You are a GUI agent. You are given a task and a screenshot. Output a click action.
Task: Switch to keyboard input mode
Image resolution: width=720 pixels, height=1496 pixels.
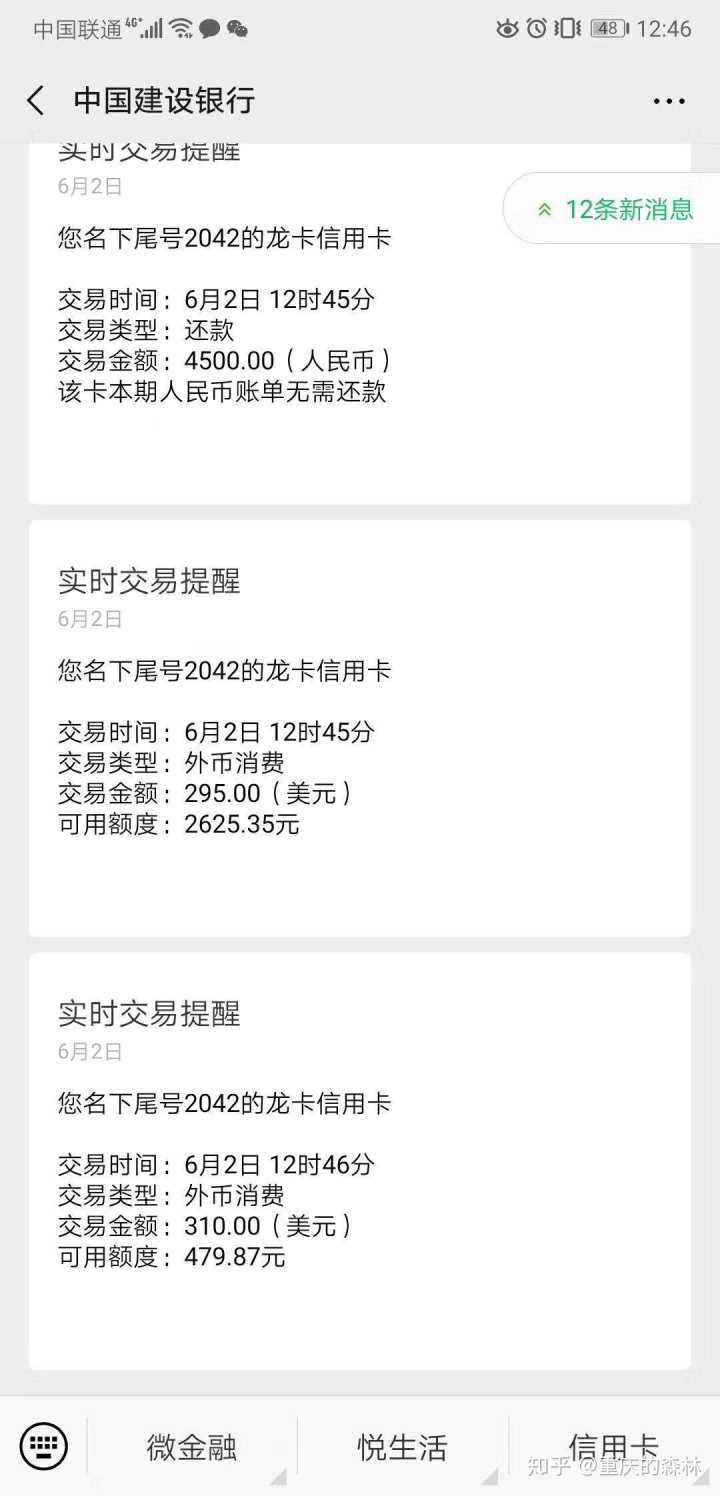coord(44,1446)
